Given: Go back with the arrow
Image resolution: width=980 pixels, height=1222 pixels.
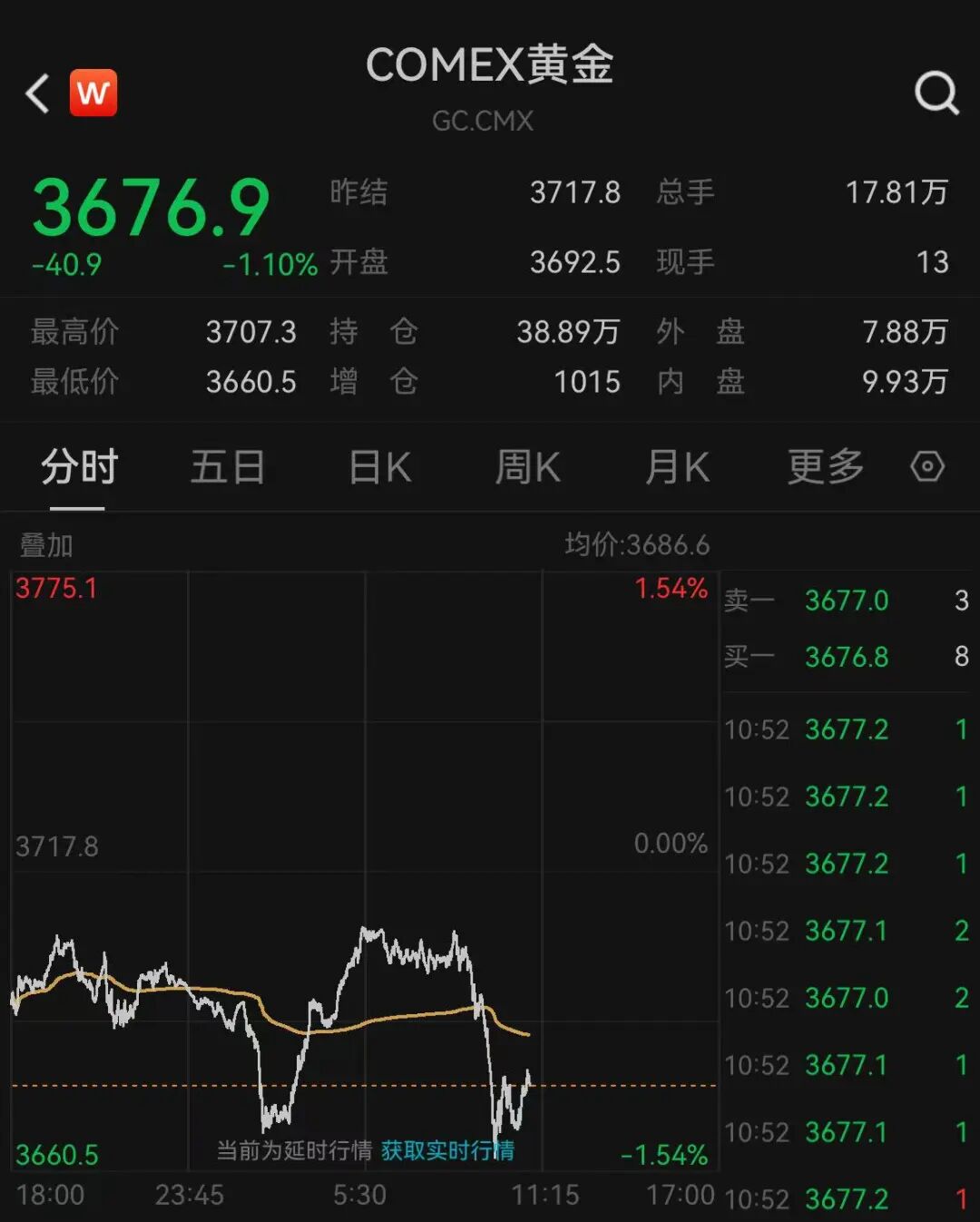Looking at the screenshot, I should (38, 93).
